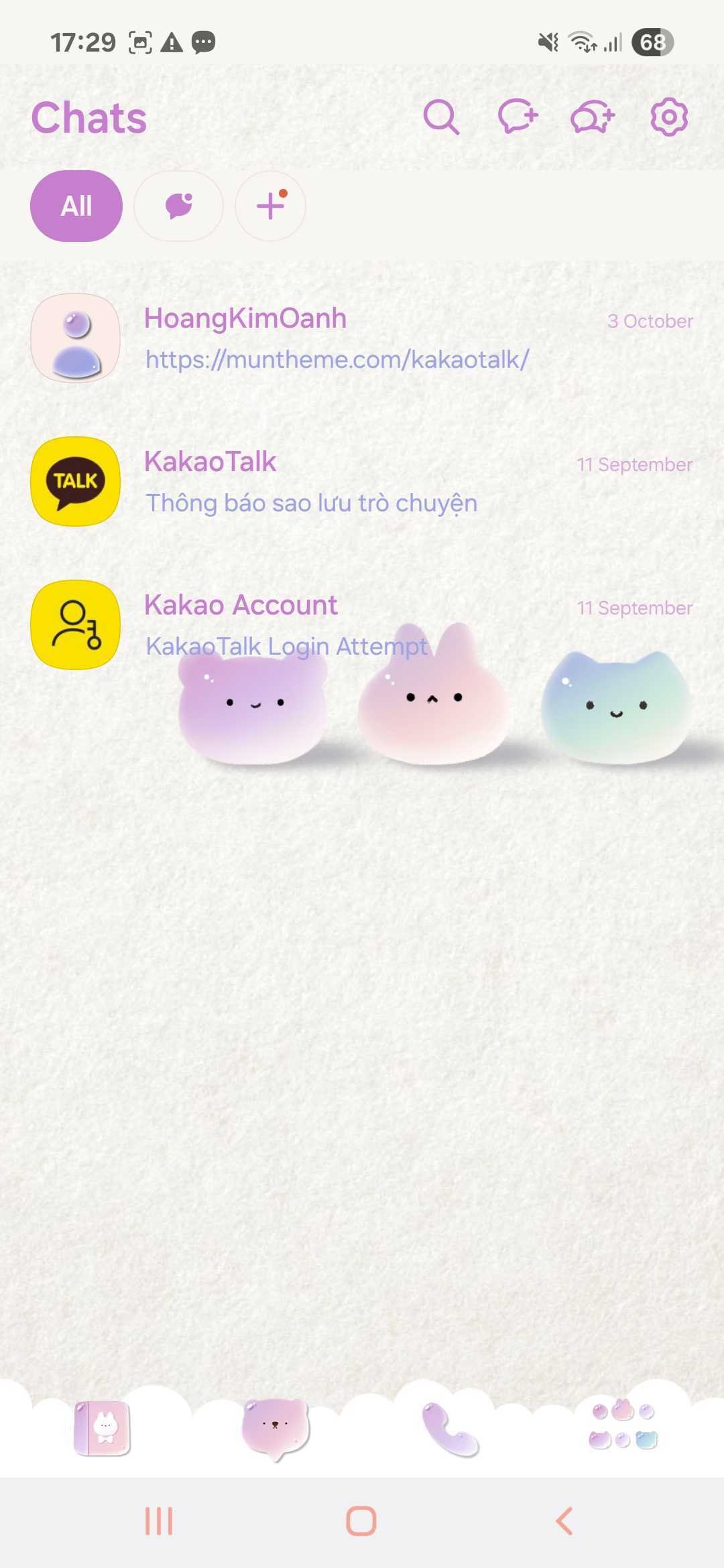Image resolution: width=724 pixels, height=1568 pixels.
Task: Open the recent apps view
Action: pyautogui.click(x=159, y=1521)
